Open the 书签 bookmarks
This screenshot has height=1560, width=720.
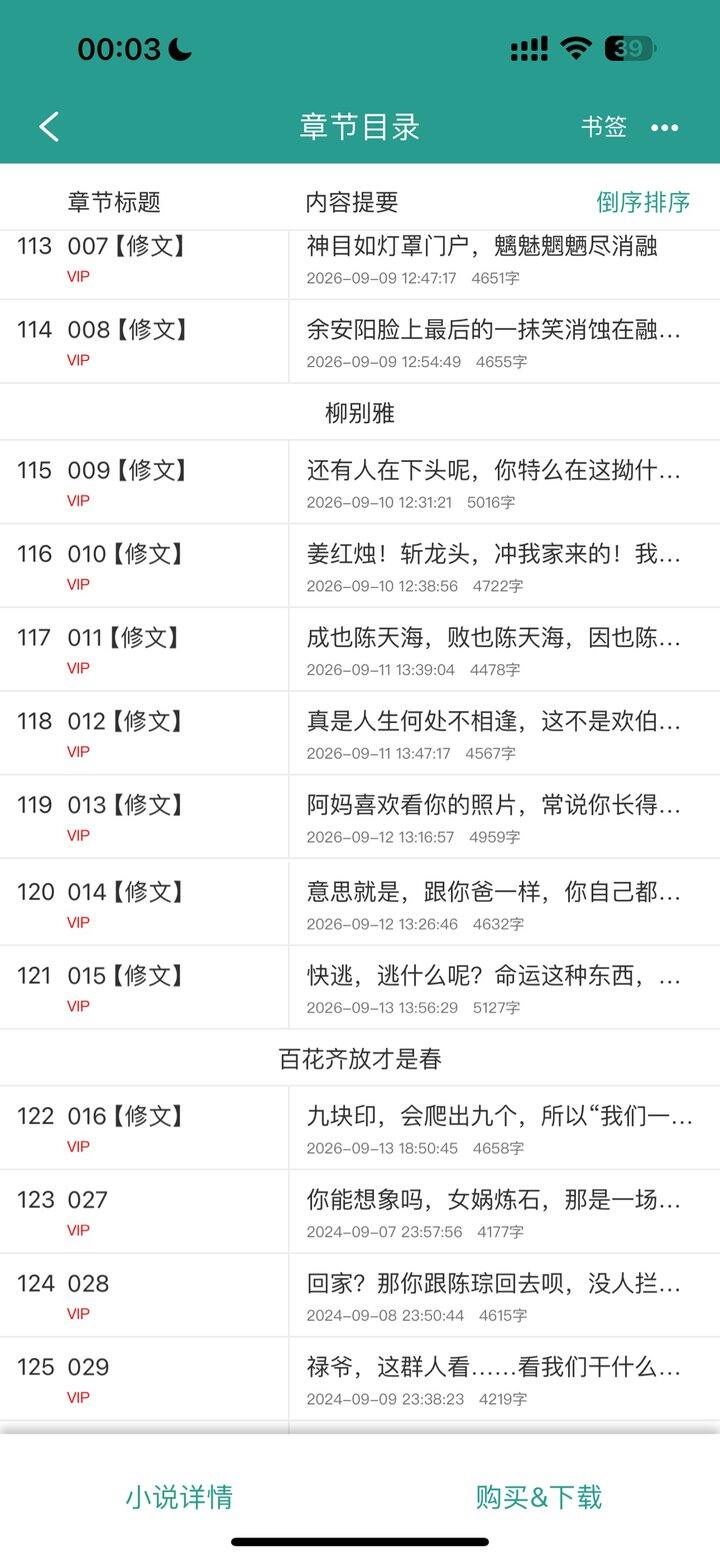click(604, 127)
